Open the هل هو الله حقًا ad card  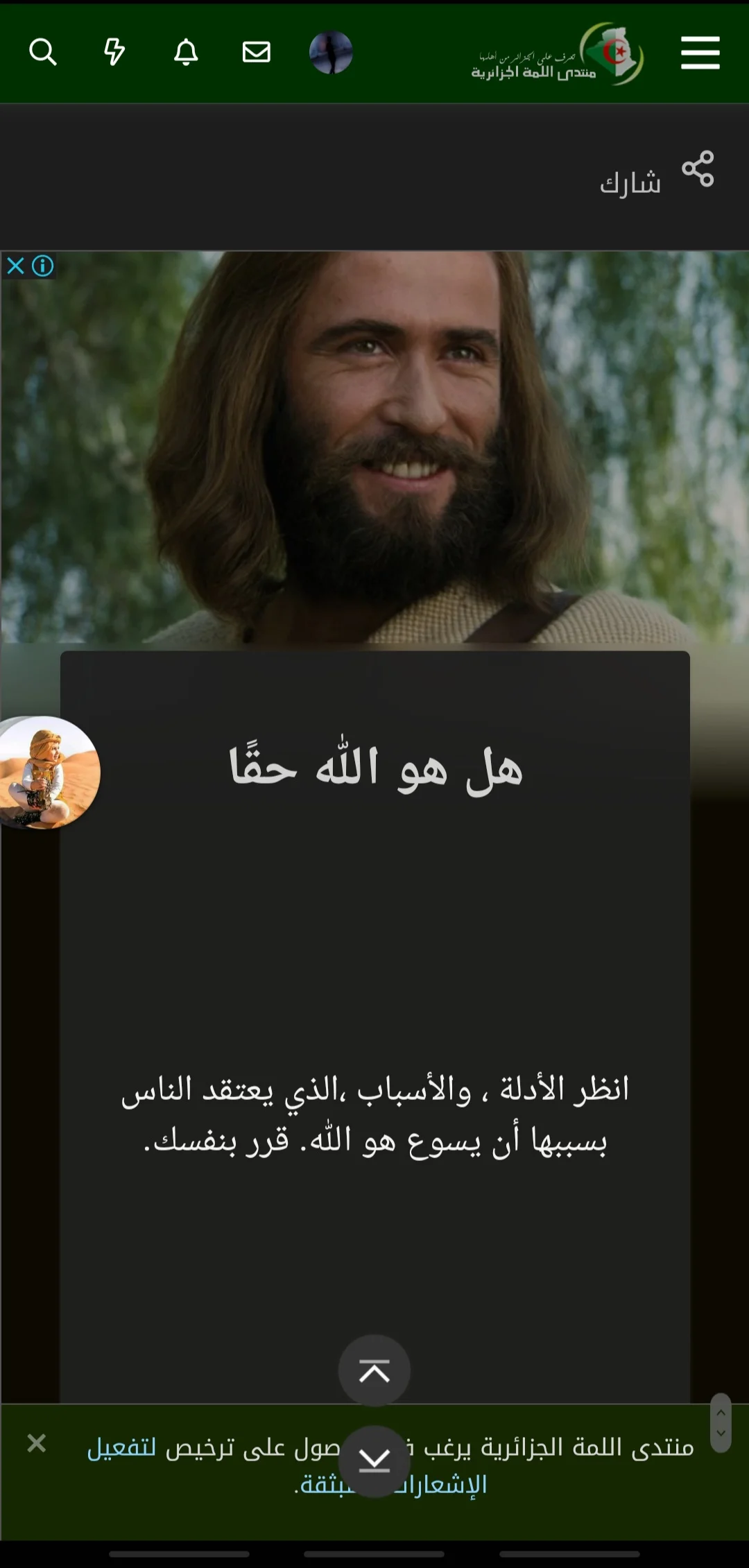[374, 971]
